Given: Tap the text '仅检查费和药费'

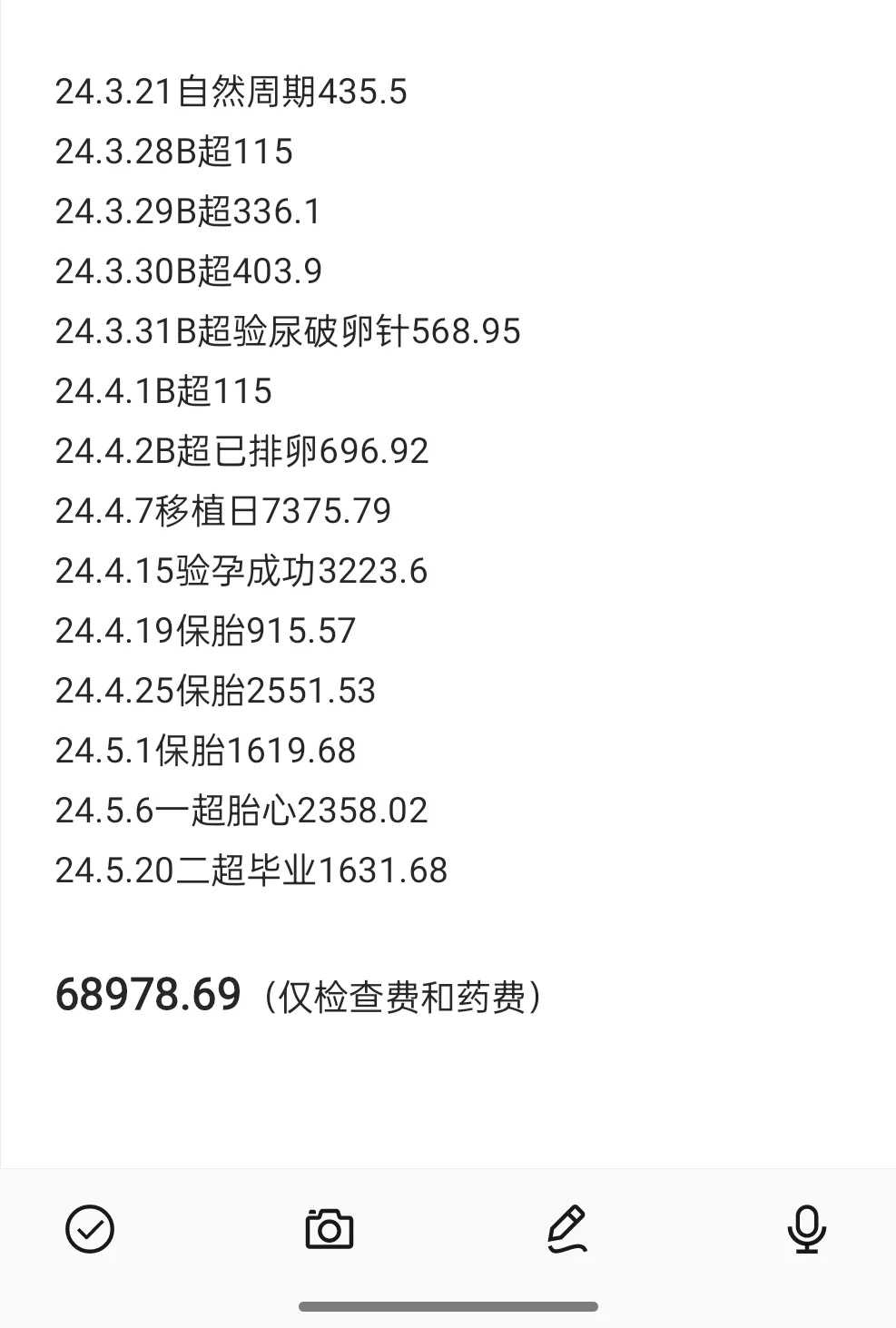Looking at the screenshot, I should coord(399,997).
